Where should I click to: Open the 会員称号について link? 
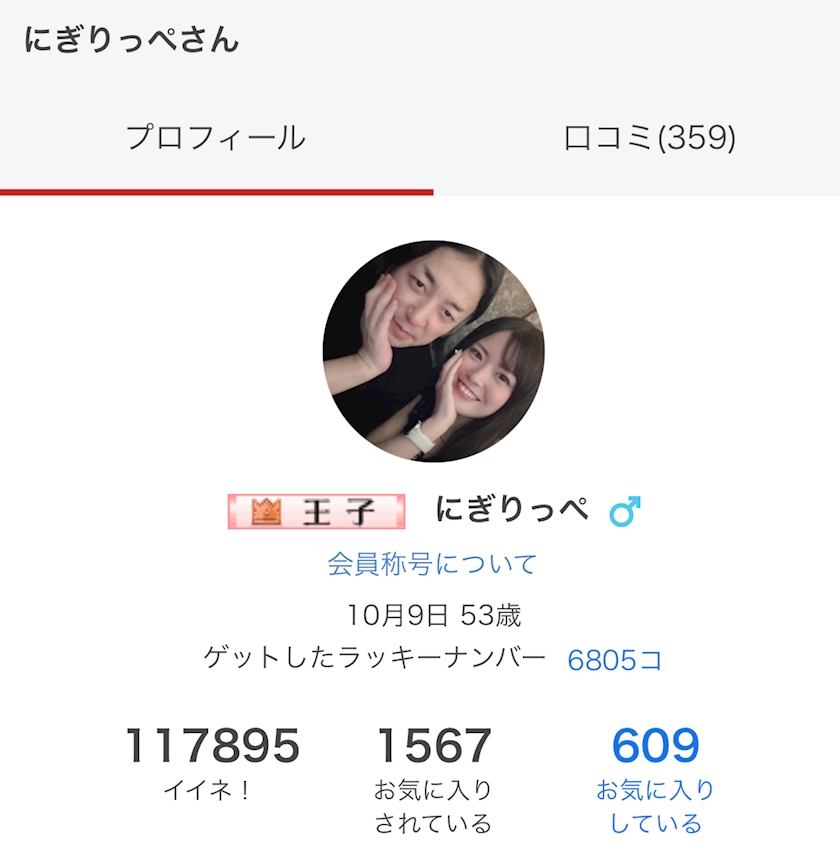pyautogui.click(x=432, y=564)
